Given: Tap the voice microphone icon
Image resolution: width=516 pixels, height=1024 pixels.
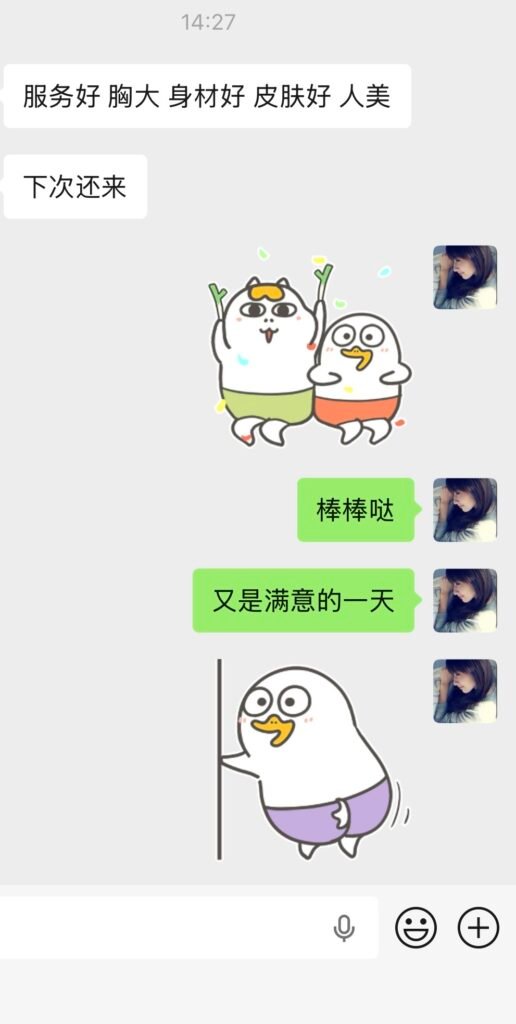Looking at the screenshot, I should click(344, 927).
